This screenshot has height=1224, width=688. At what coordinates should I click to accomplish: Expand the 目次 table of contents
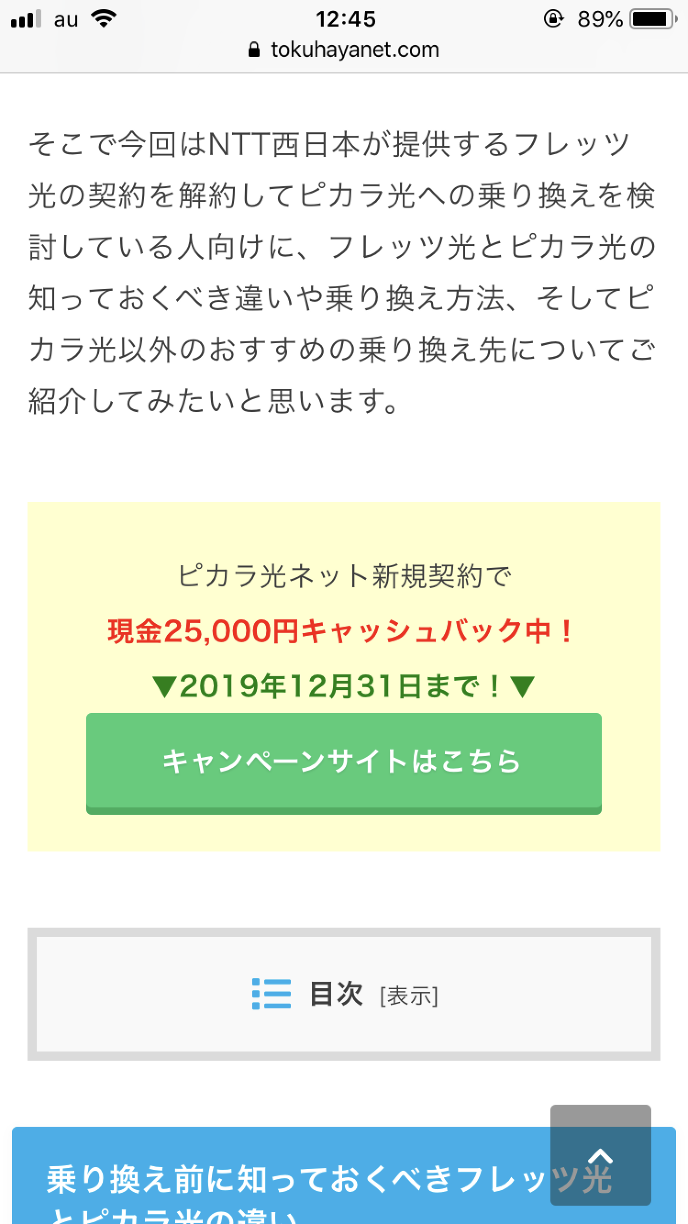coord(409,996)
